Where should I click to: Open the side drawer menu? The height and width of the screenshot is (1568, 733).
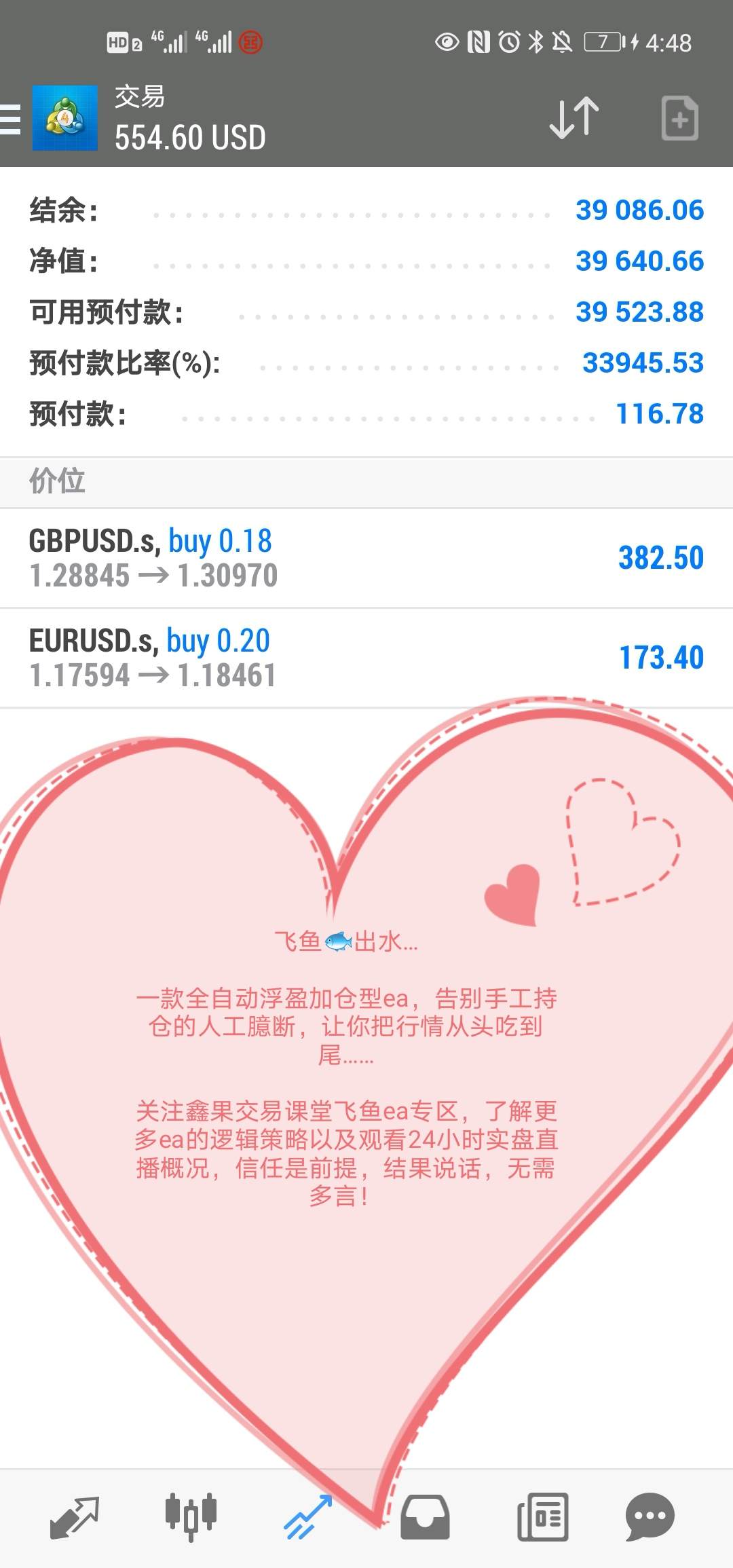point(11,119)
